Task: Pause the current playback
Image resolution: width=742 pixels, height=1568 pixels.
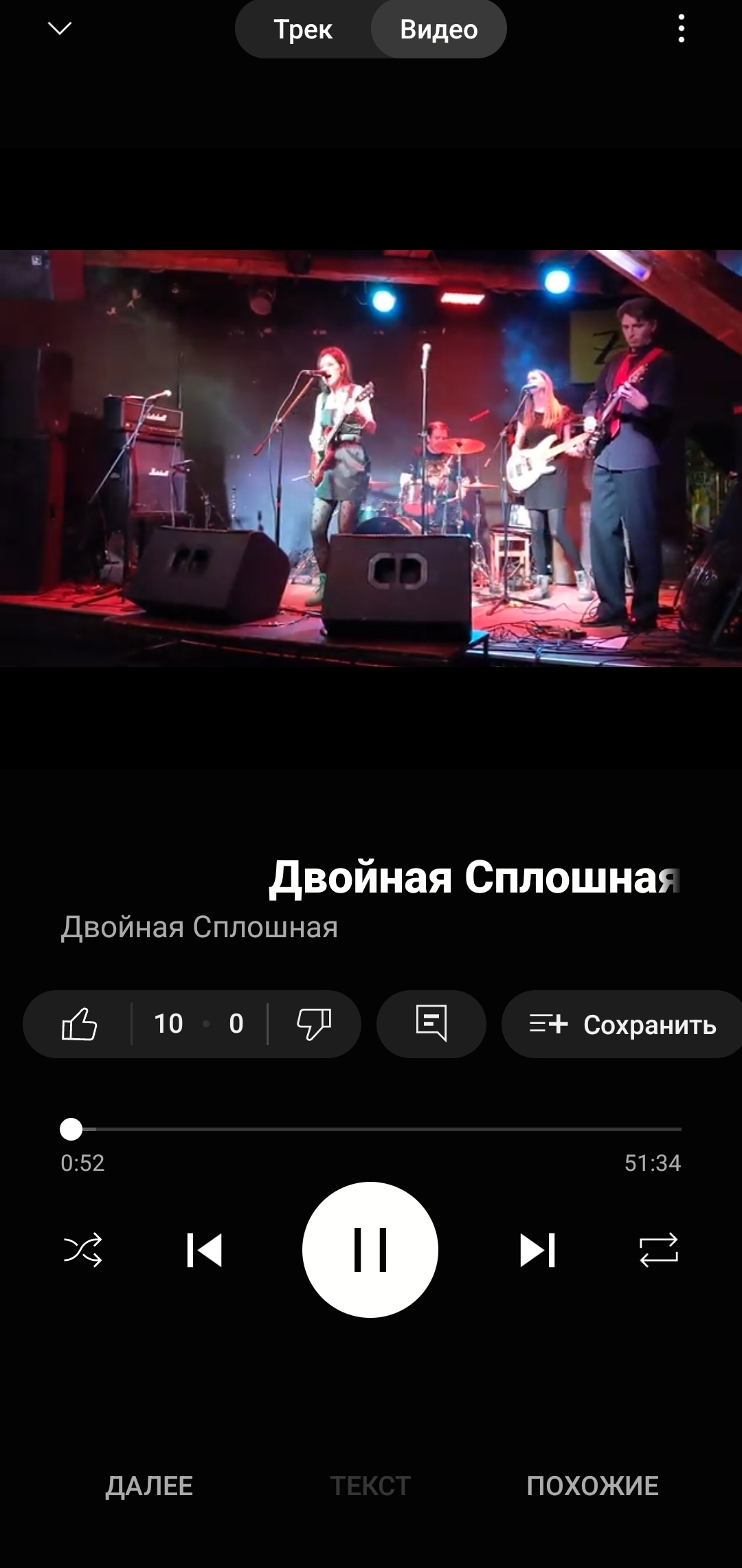Action: 370,1250
